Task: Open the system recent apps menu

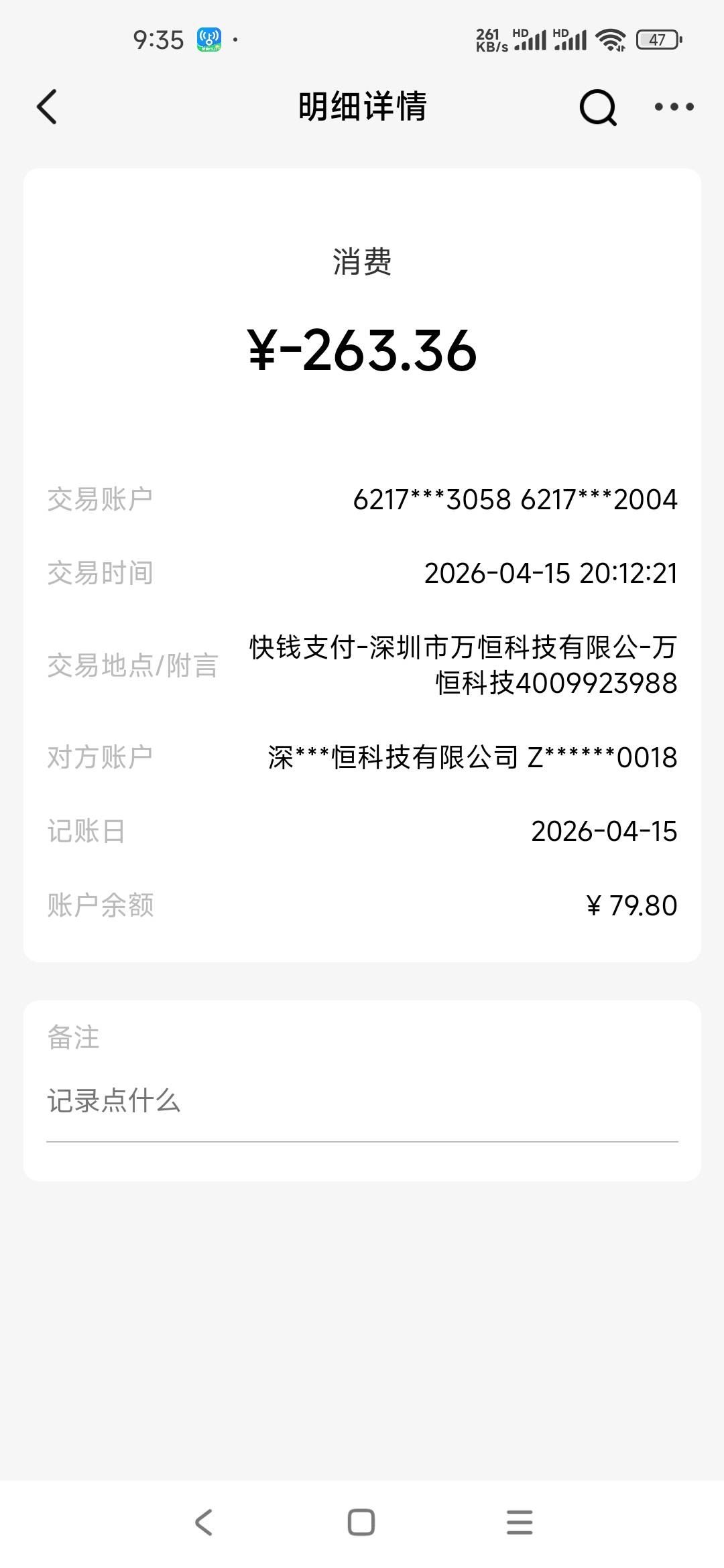Action: 520,1522
